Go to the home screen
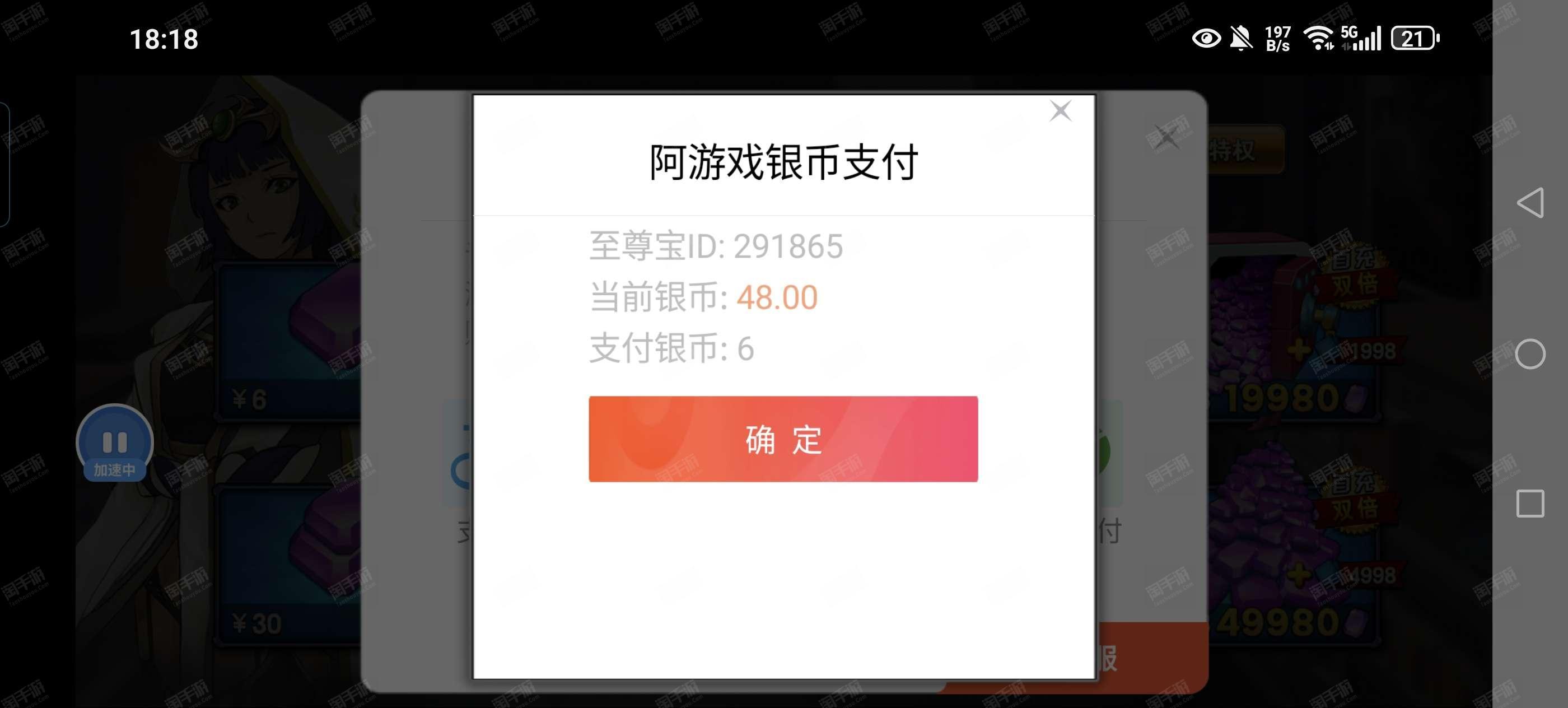This screenshot has width=1568, height=708. point(1530,353)
